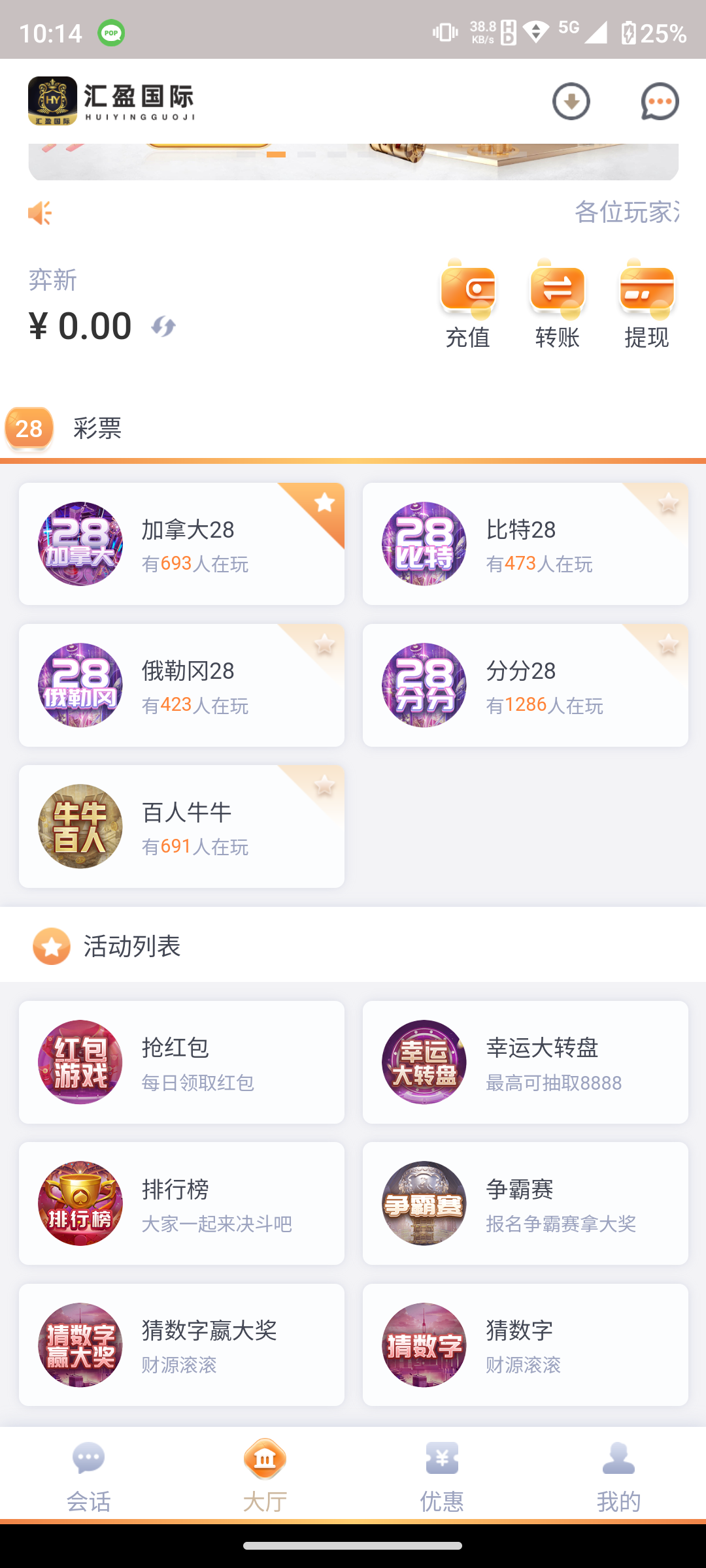
Task: Open the 加拿大28 game card
Action: 182,544
